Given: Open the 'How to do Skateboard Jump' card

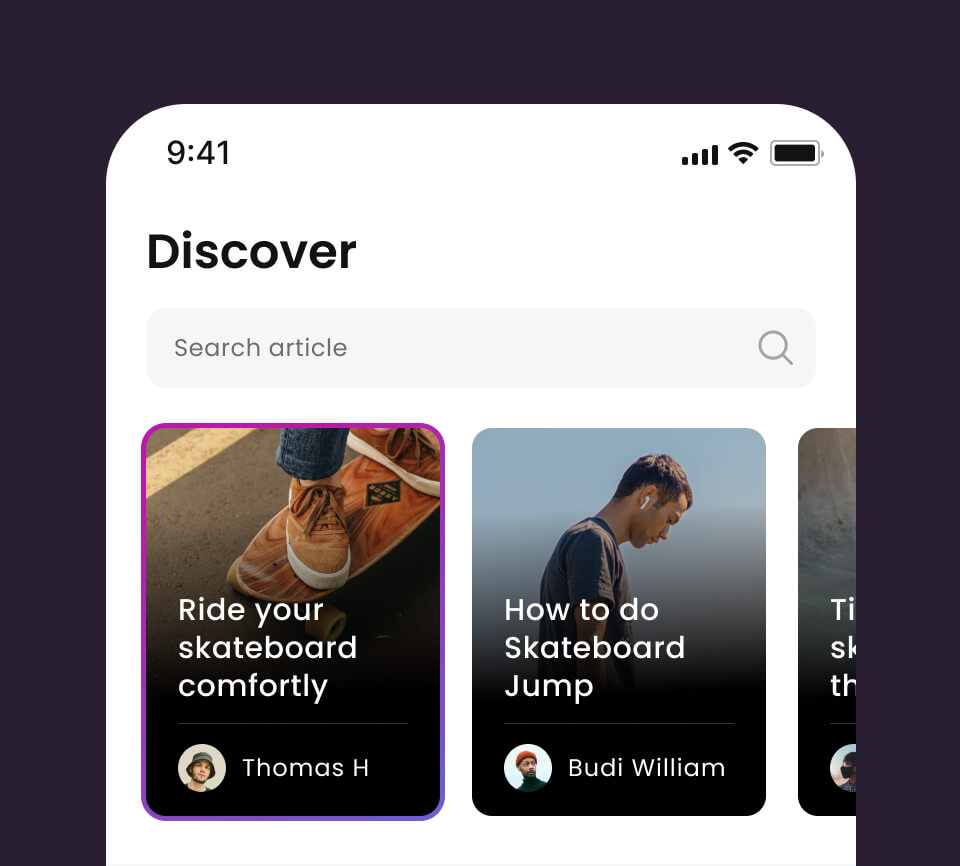Looking at the screenshot, I should click(x=619, y=621).
